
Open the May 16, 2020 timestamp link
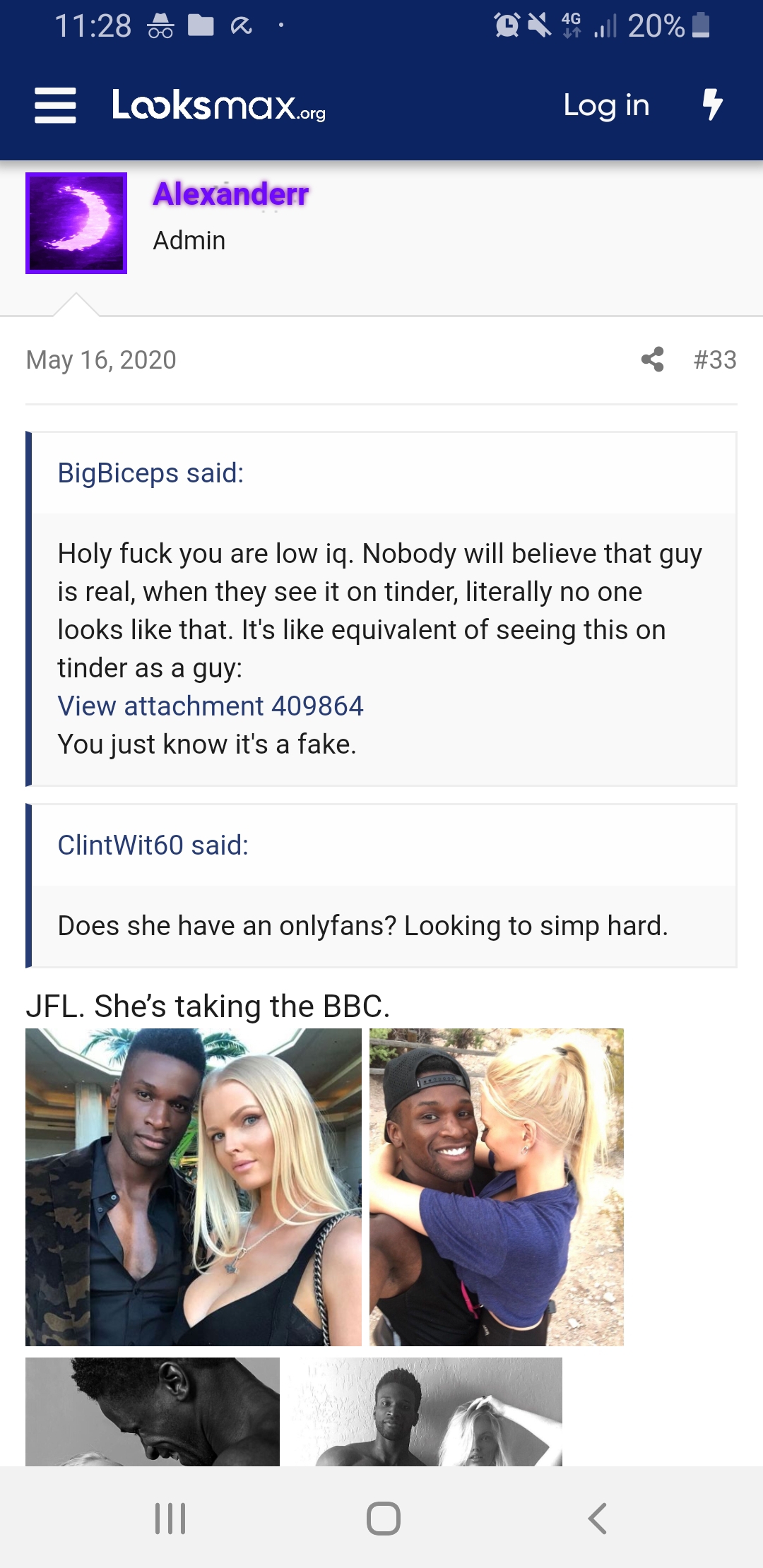coord(101,360)
